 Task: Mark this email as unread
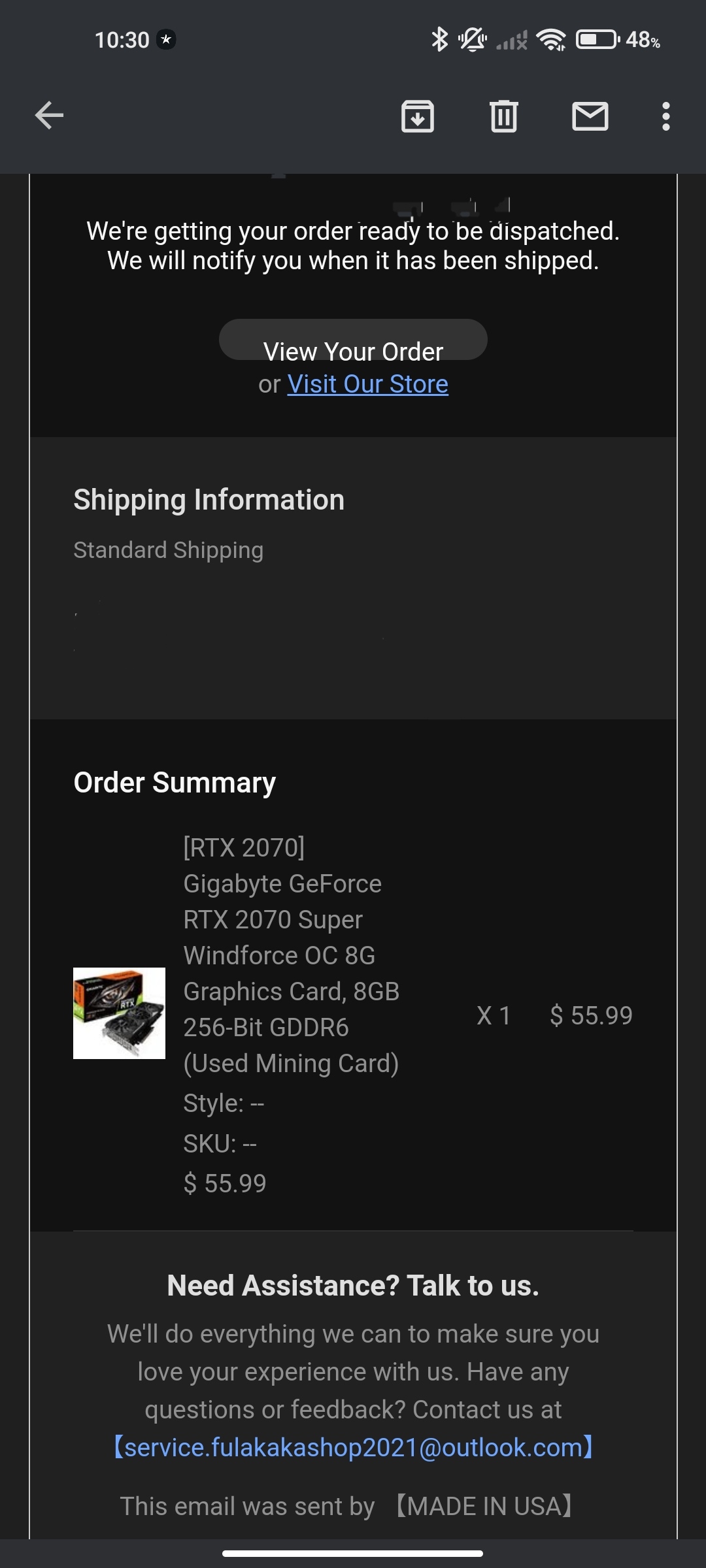tap(590, 116)
